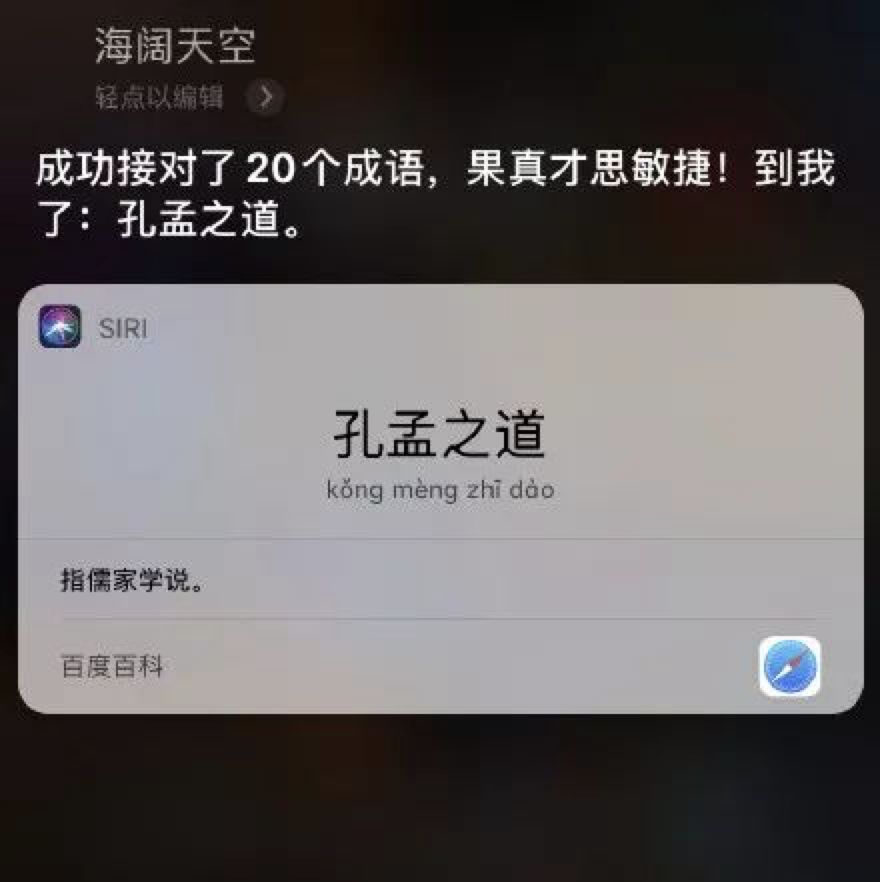Click the pinyin text kǒng mèng zhī dào
This screenshot has width=880, height=882.
440,490
